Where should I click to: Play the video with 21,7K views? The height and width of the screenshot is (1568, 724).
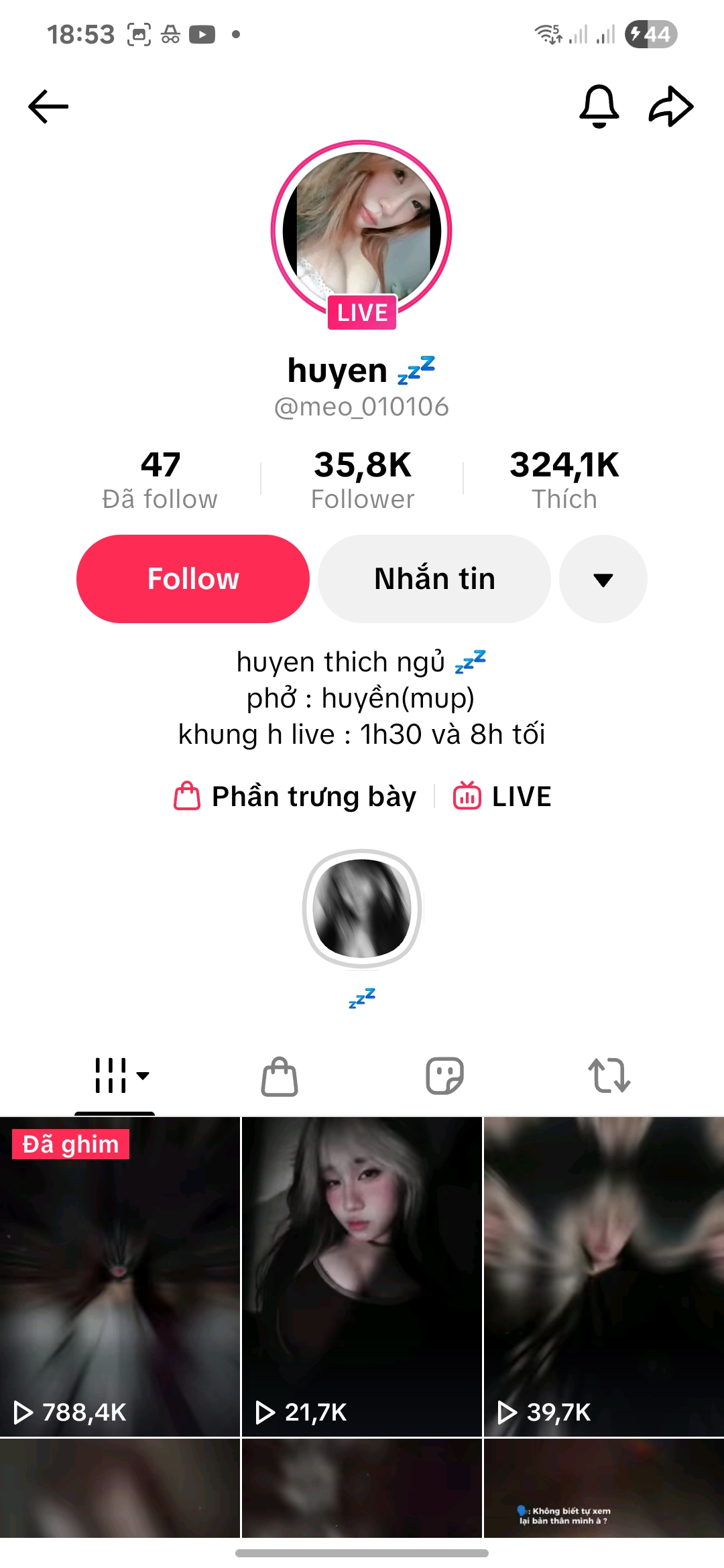coord(362,1277)
